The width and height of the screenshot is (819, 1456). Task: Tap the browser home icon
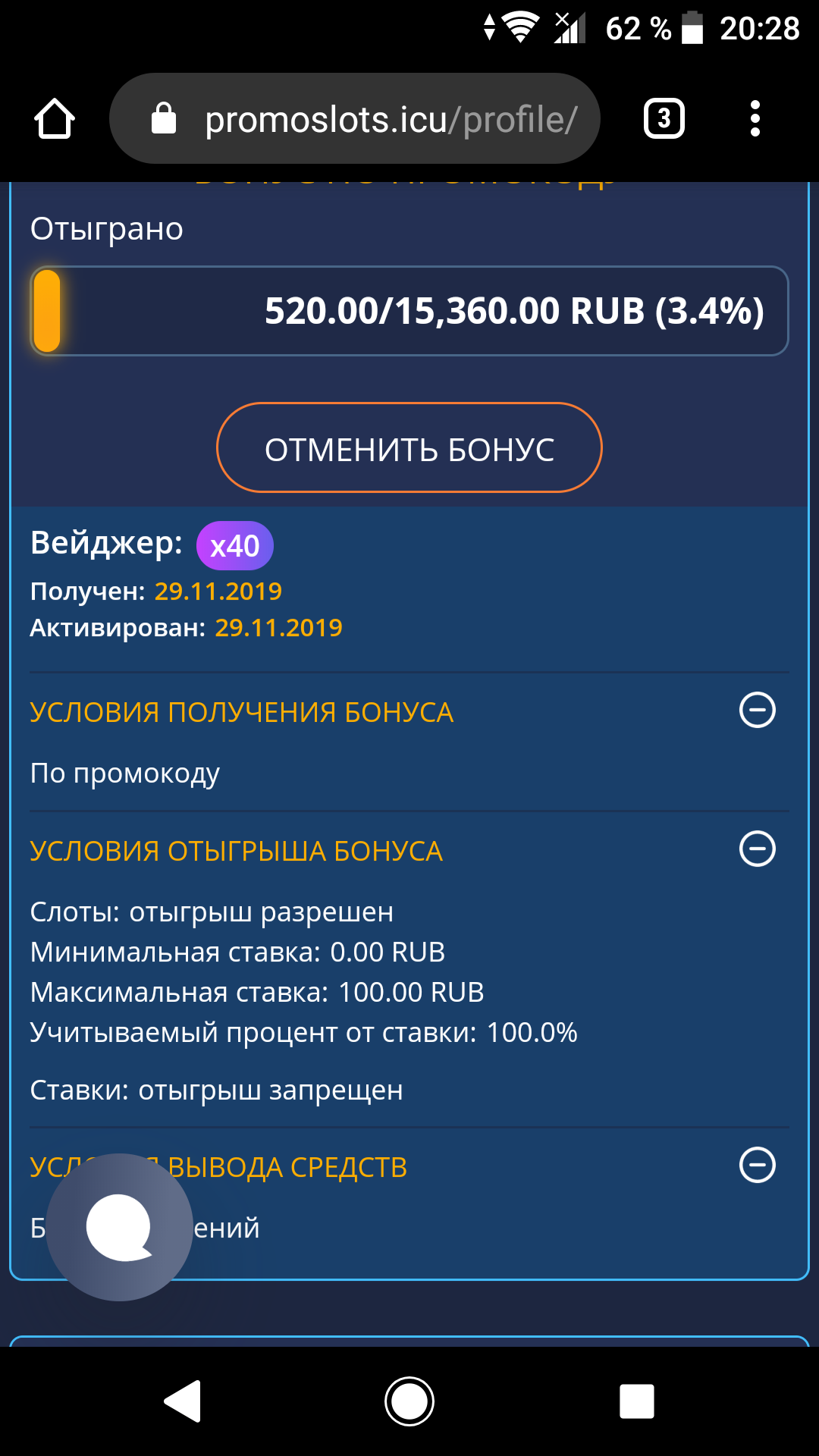tap(55, 119)
